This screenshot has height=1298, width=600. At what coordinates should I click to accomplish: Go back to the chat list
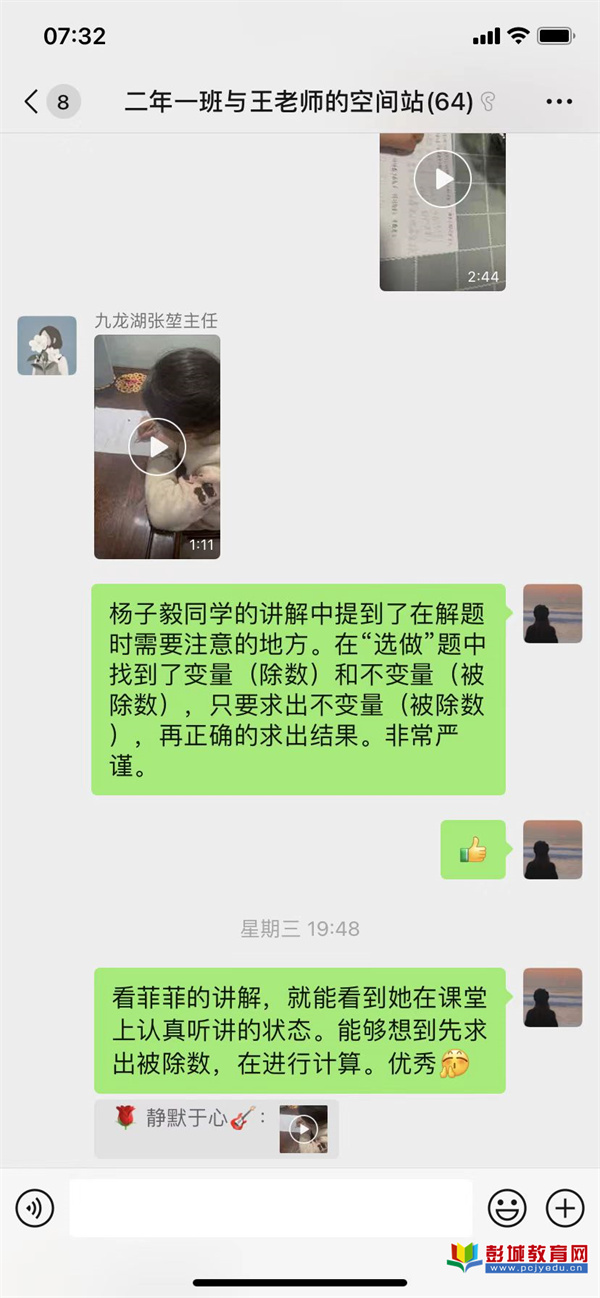point(33,101)
